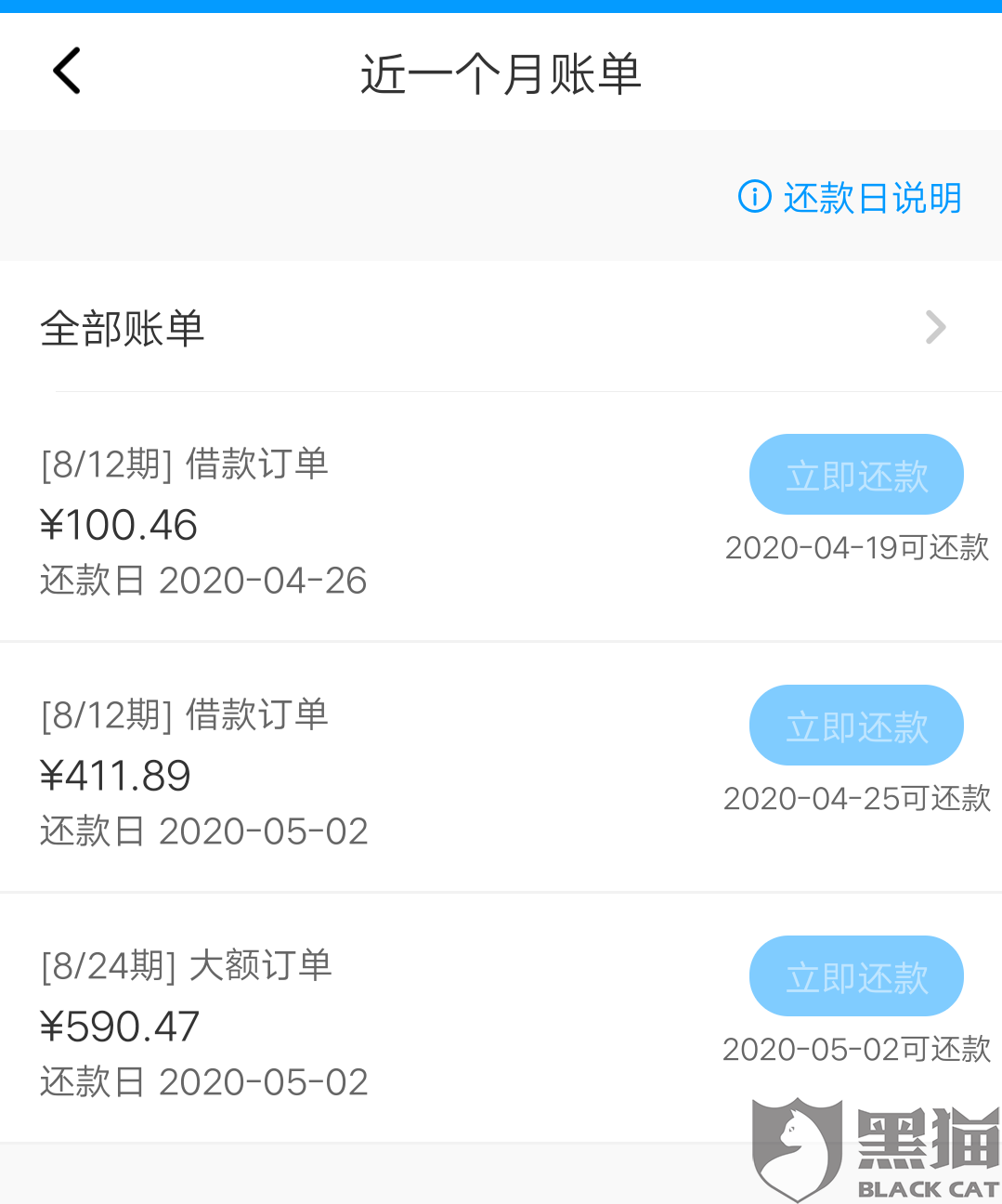Open the ¥590.47 大额订单 bill details
The height and width of the screenshot is (1204, 1002).
279,1025
